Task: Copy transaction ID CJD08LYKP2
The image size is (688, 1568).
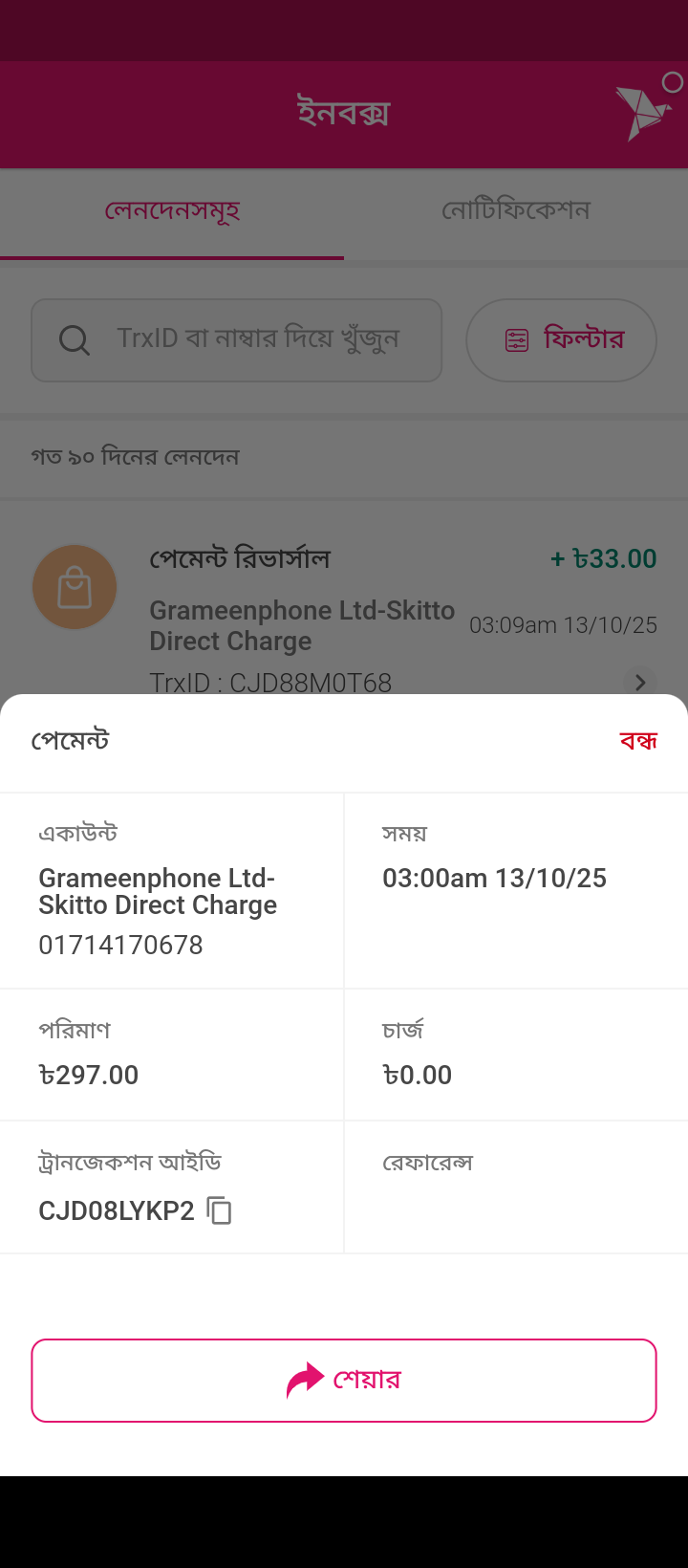Action: [220, 1210]
